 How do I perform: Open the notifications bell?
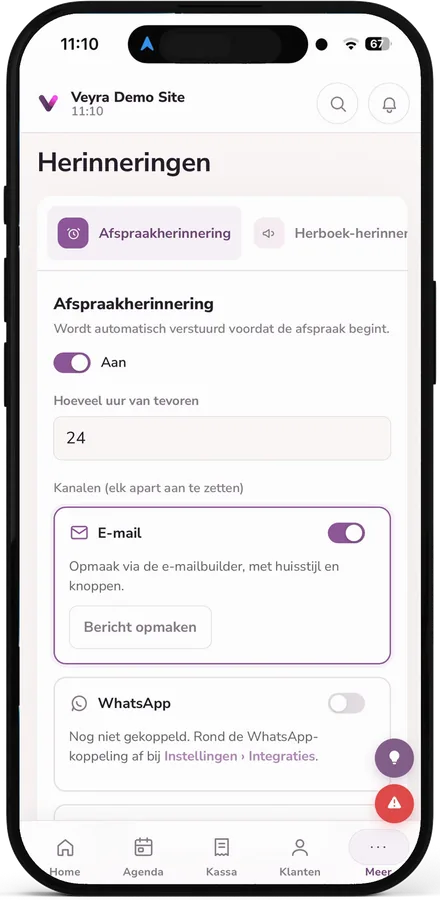pyautogui.click(x=389, y=104)
